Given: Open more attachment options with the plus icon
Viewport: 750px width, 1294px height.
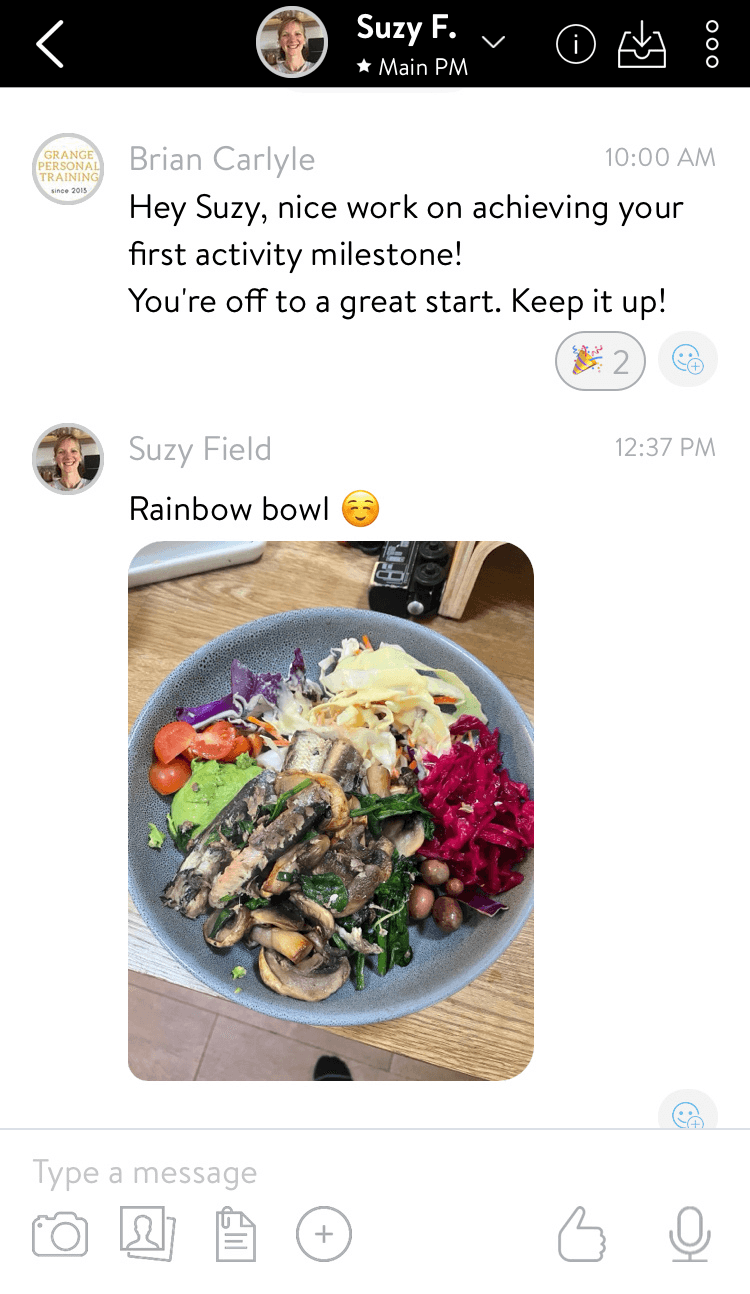Looking at the screenshot, I should [323, 1234].
